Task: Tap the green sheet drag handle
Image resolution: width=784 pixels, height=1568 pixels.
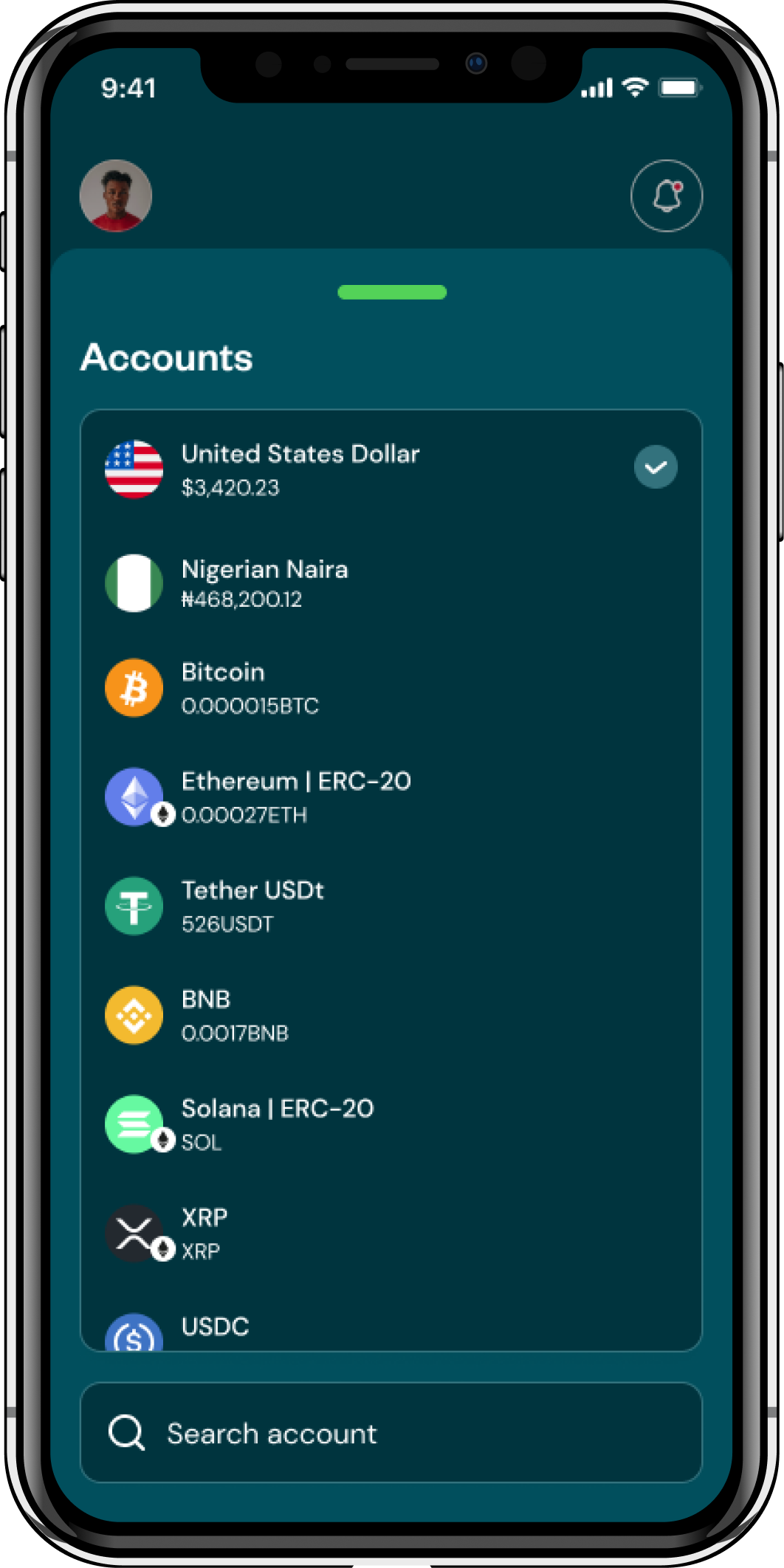Action: tap(391, 292)
